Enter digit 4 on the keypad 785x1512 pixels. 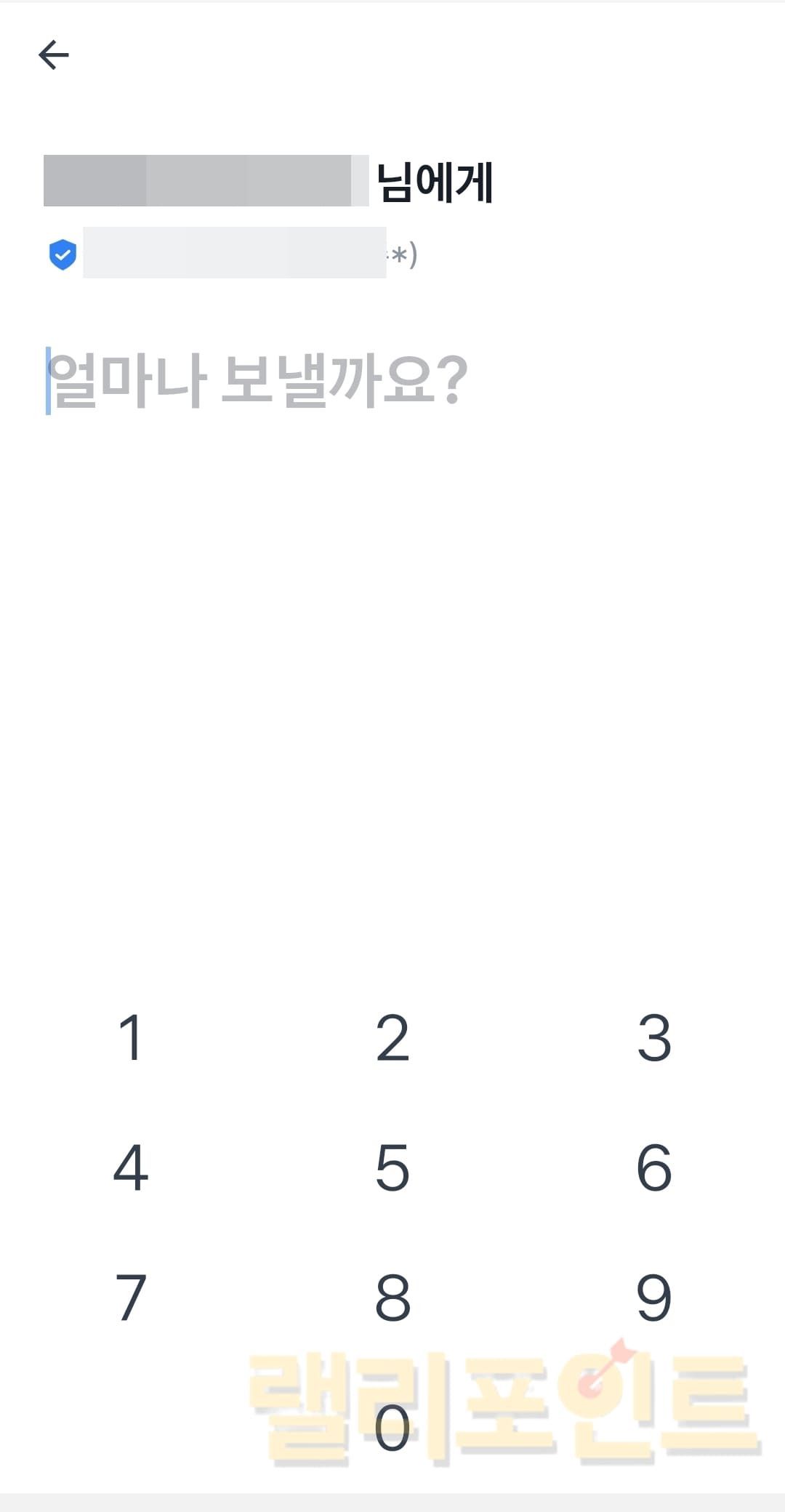(x=131, y=1168)
